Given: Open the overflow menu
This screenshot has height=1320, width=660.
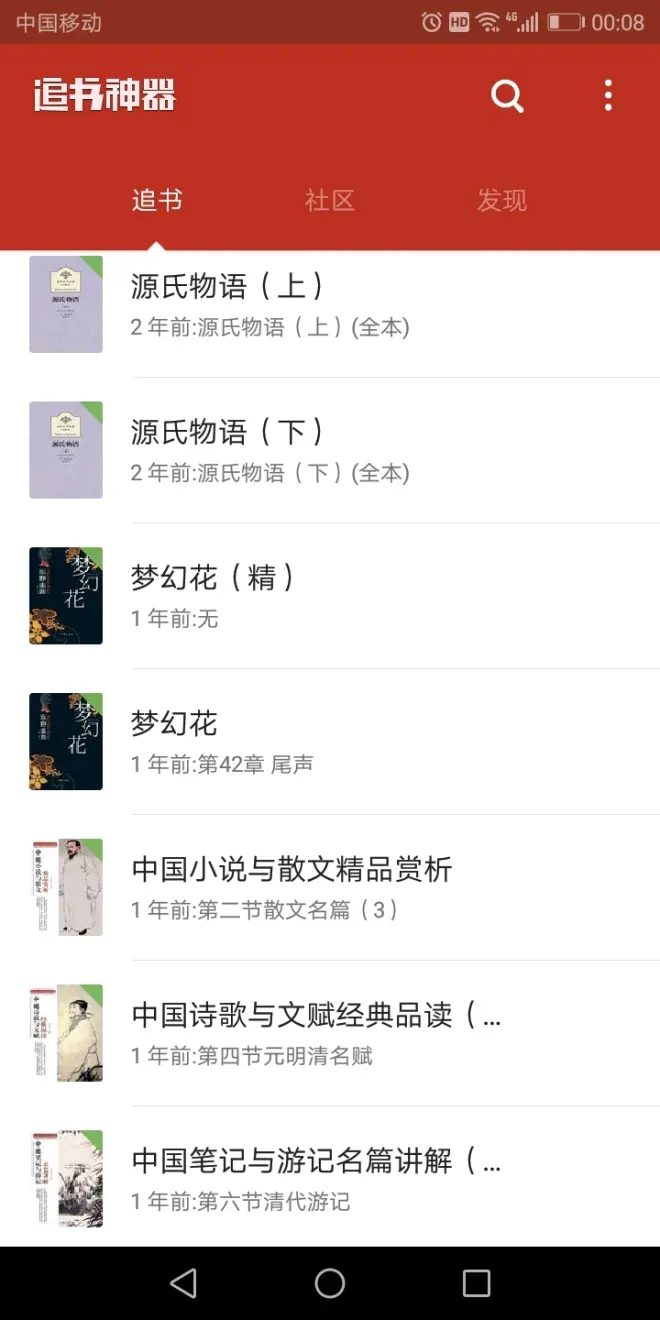Looking at the screenshot, I should [x=608, y=96].
